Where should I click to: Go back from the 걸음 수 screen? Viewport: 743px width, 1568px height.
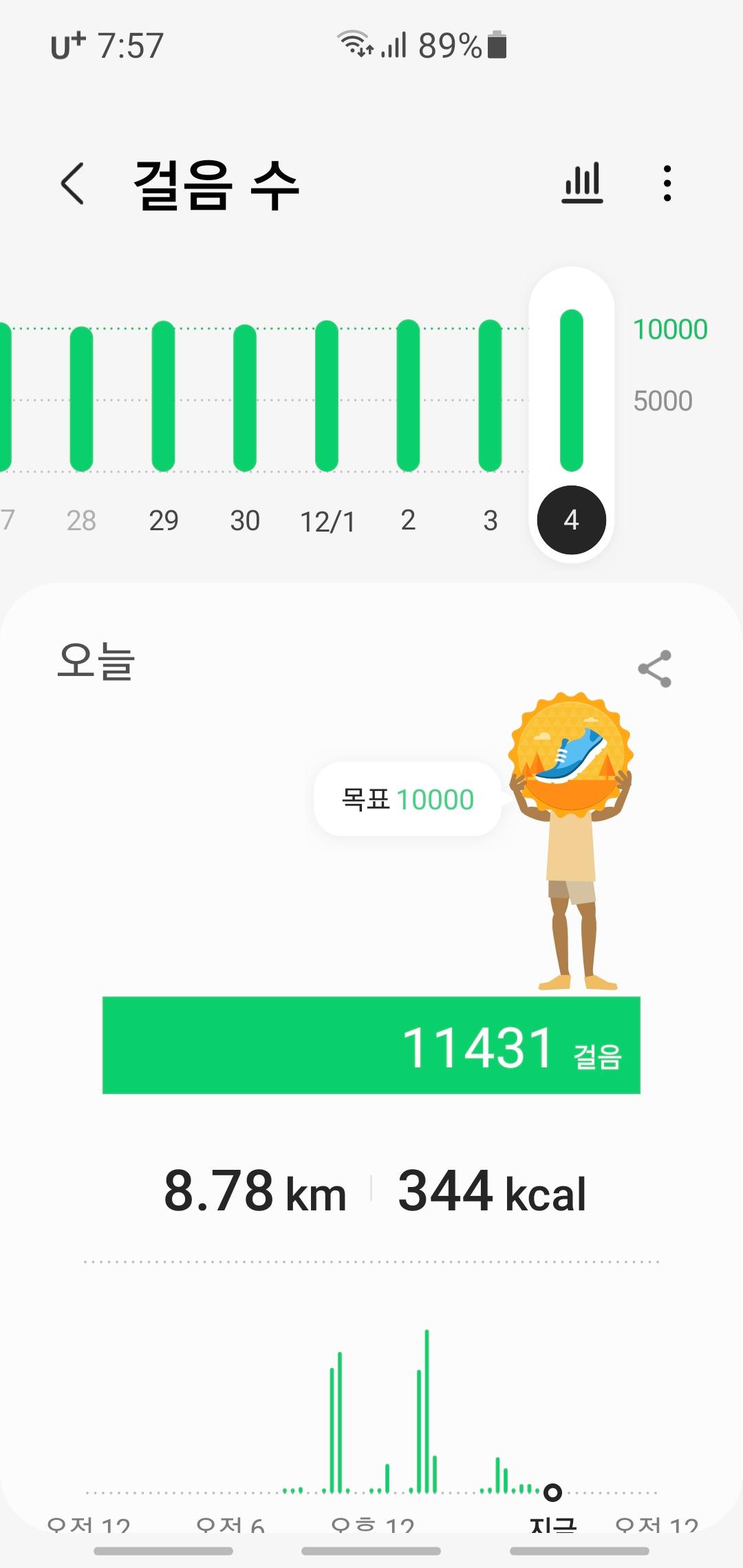(x=73, y=184)
